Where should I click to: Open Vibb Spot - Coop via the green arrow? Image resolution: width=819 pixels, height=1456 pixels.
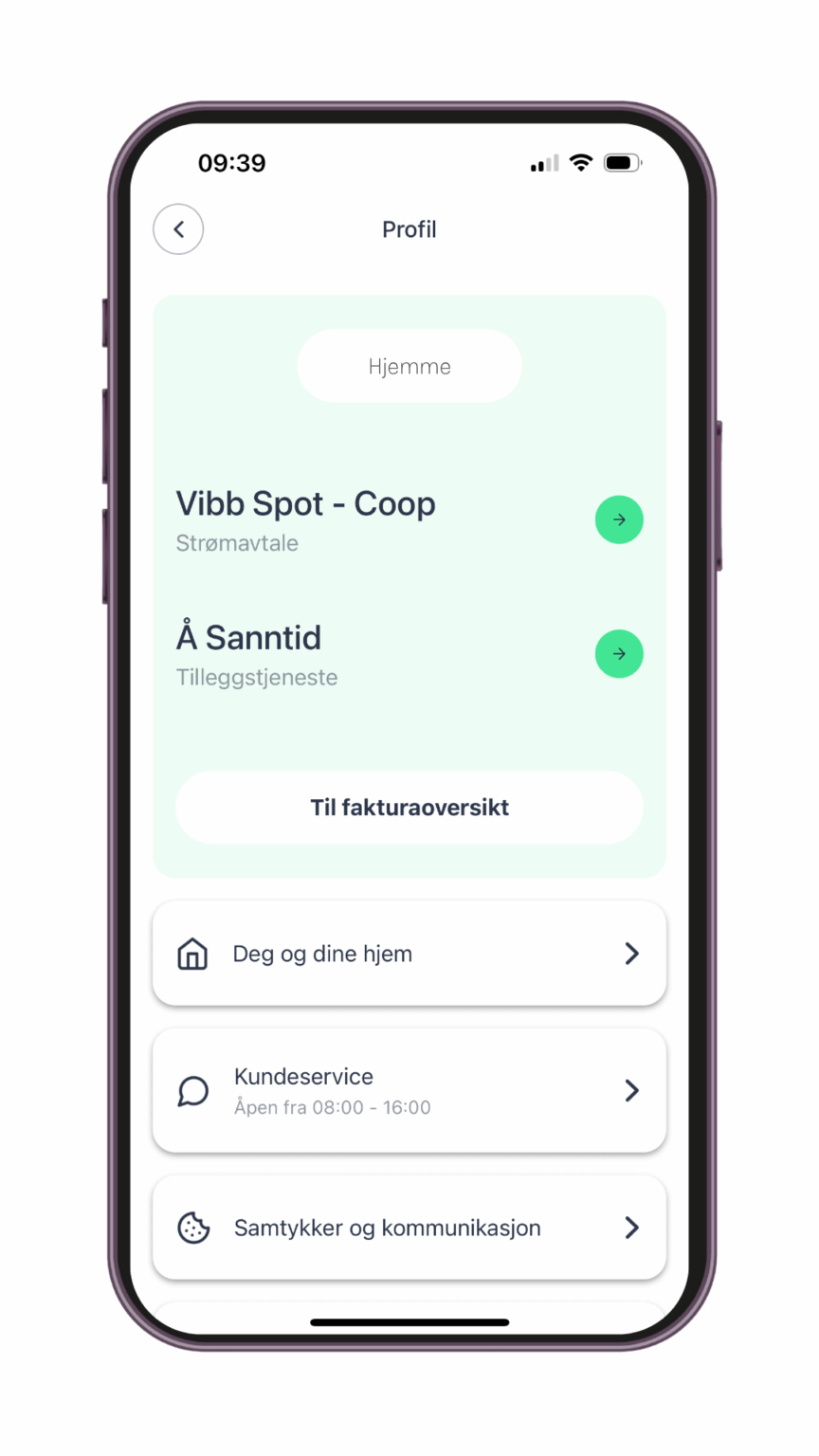619,519
